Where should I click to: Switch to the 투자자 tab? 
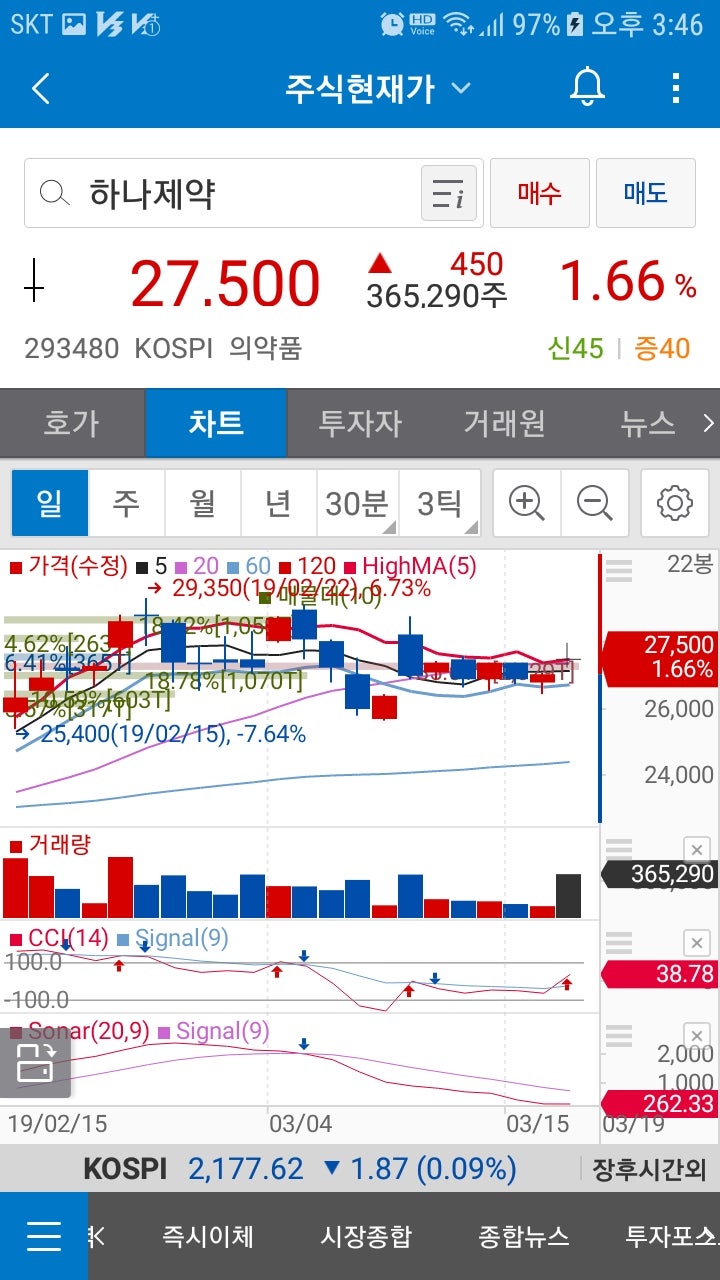point(361,423)
